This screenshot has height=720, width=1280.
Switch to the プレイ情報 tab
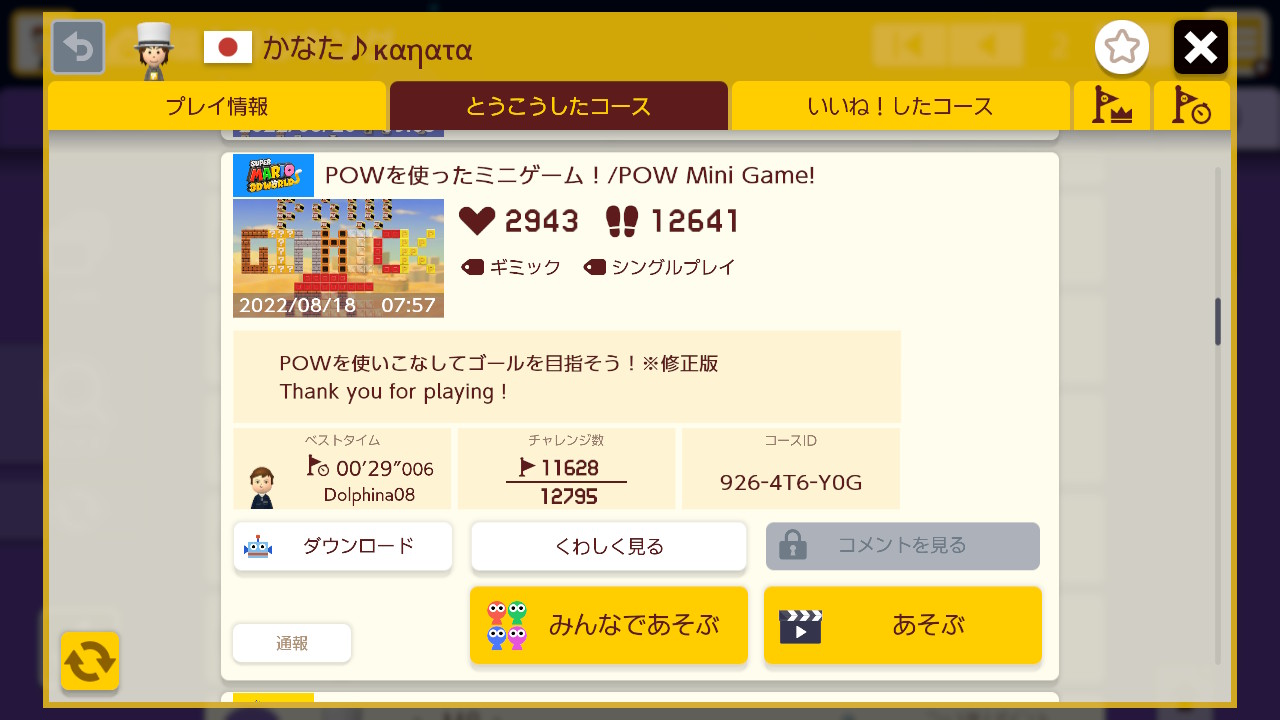(x=216, y=106)
